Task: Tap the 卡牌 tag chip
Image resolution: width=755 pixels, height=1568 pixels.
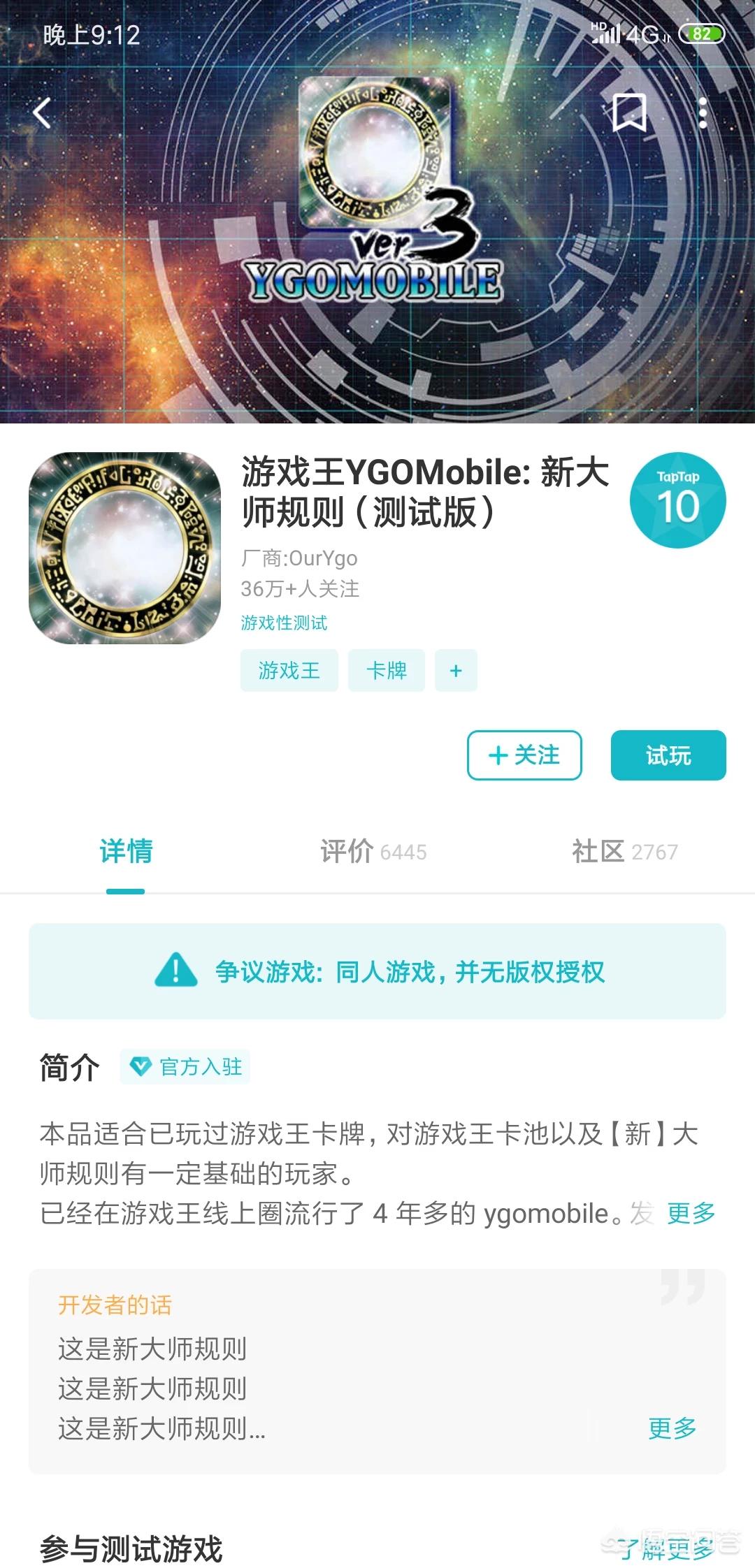Action: click(x=386, y=670)
